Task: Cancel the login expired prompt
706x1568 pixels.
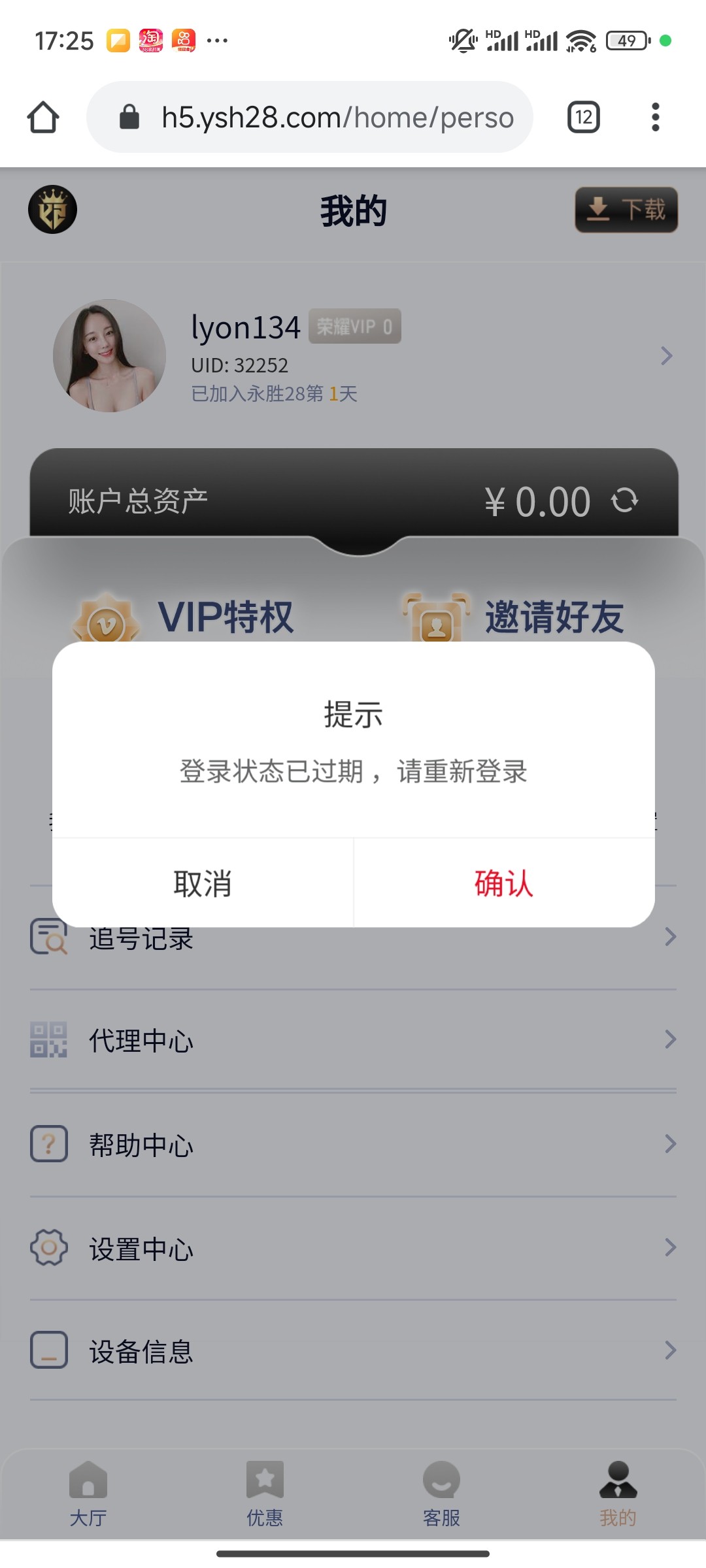Action: tap(203, 883)
